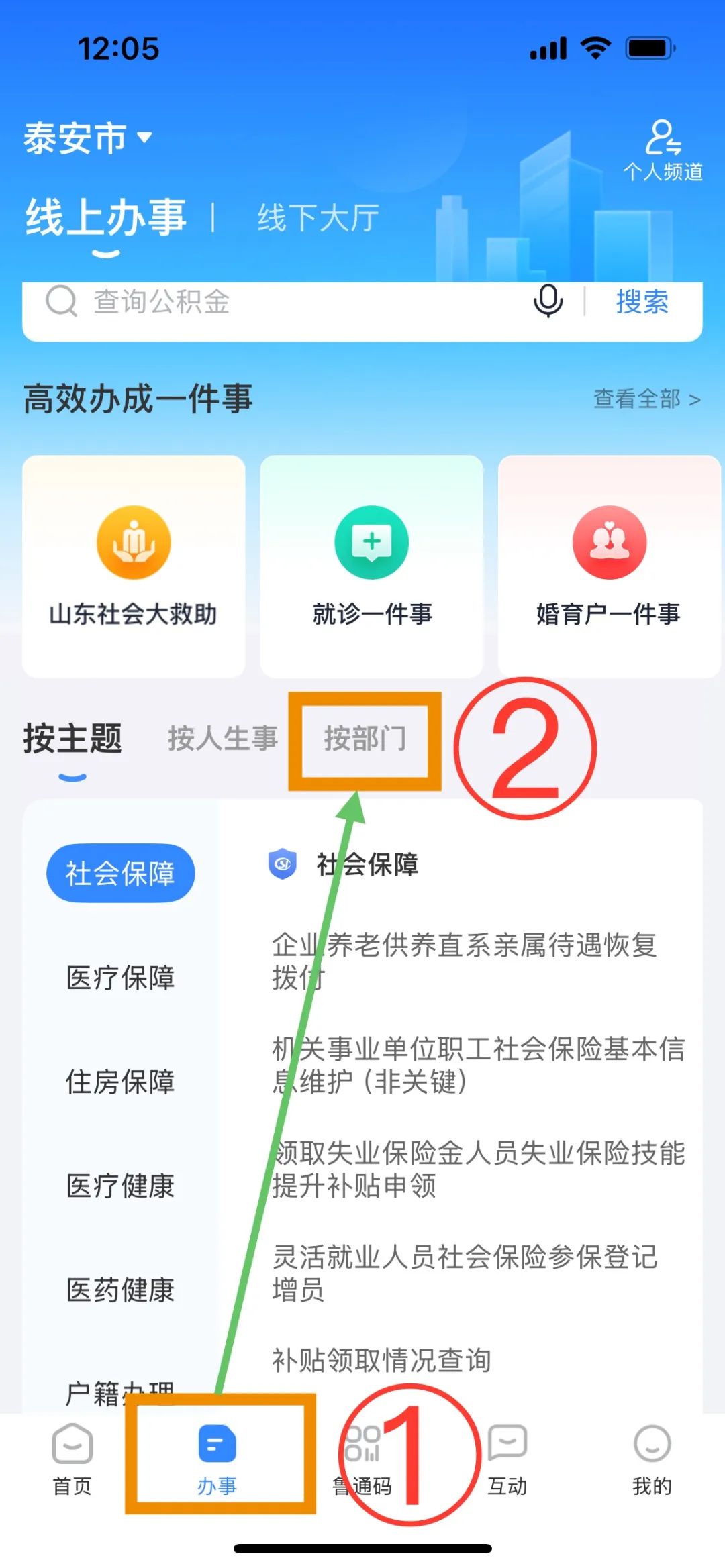Viewport: 725px width, 1568px height.
Task: Open 灵活就业人员社会保险参保登记增员
Action: pyautogui.click(x=465, y=1272)
